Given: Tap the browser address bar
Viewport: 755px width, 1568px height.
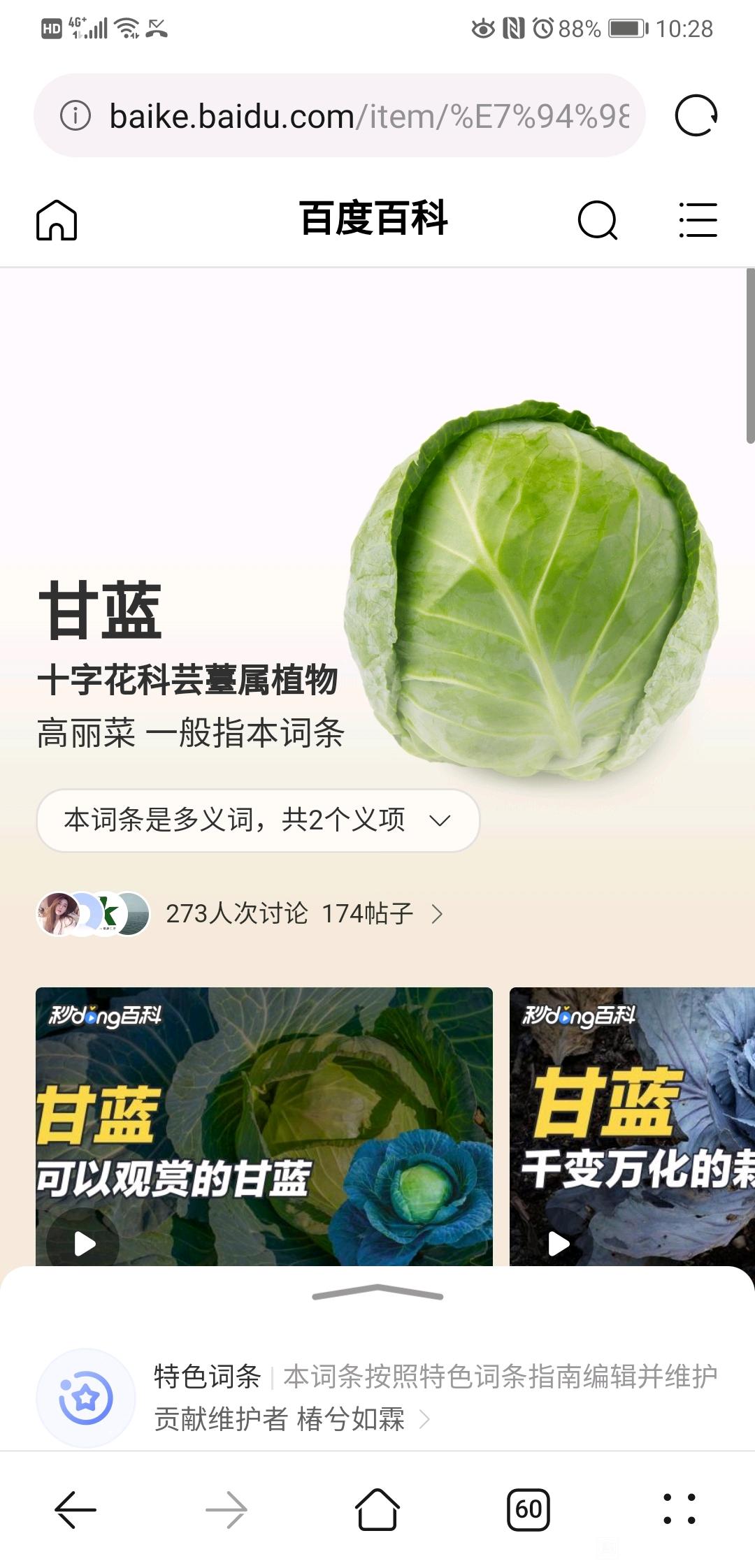Looking at the screenshot, I should pos(368,116).
